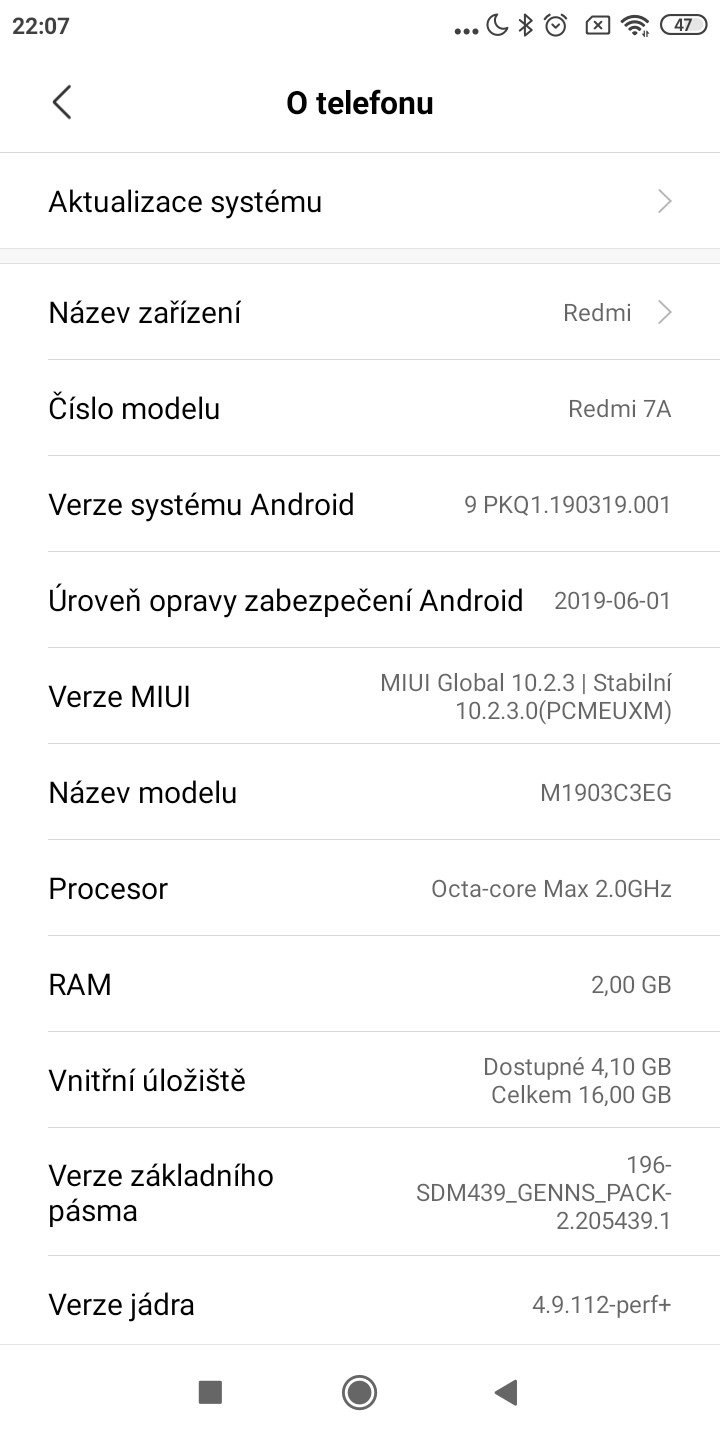Open the Název zařízení row
720x1440 pixels.
coord(360,313)
